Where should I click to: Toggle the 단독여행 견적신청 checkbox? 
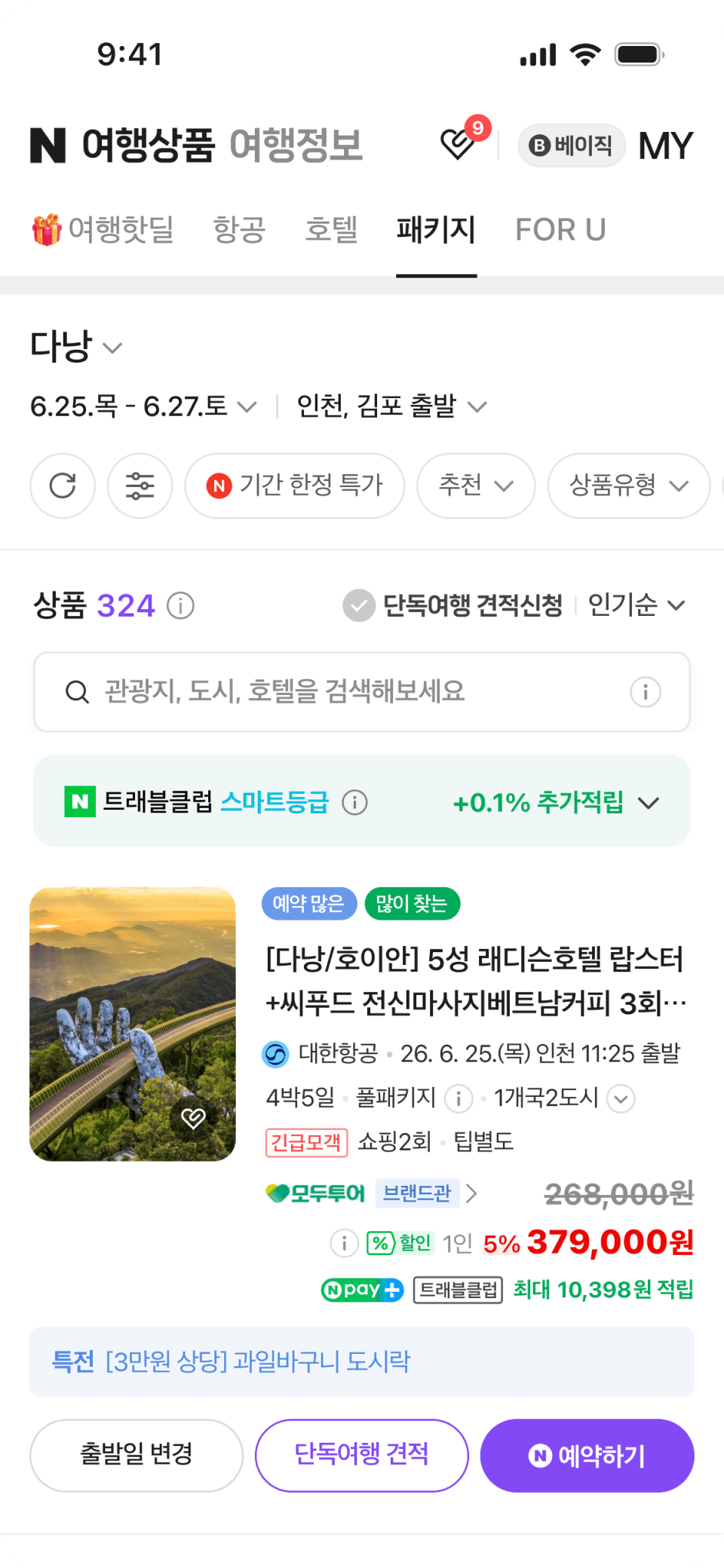pyautogui.click(x=452, y=605)
